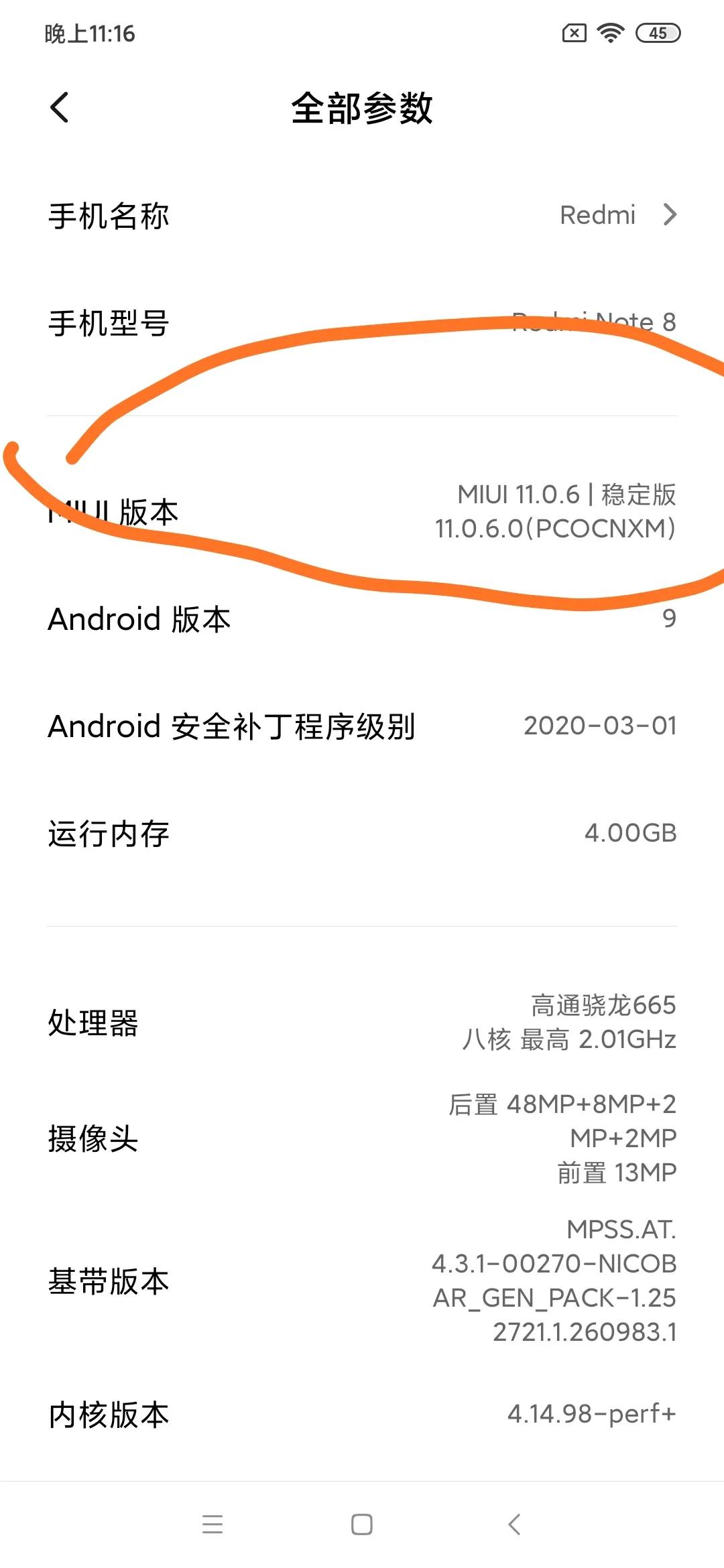This screenshot has height=1568, width=724.
Task: Tap the Wi-Fi status icon
Action: [612, 31]
